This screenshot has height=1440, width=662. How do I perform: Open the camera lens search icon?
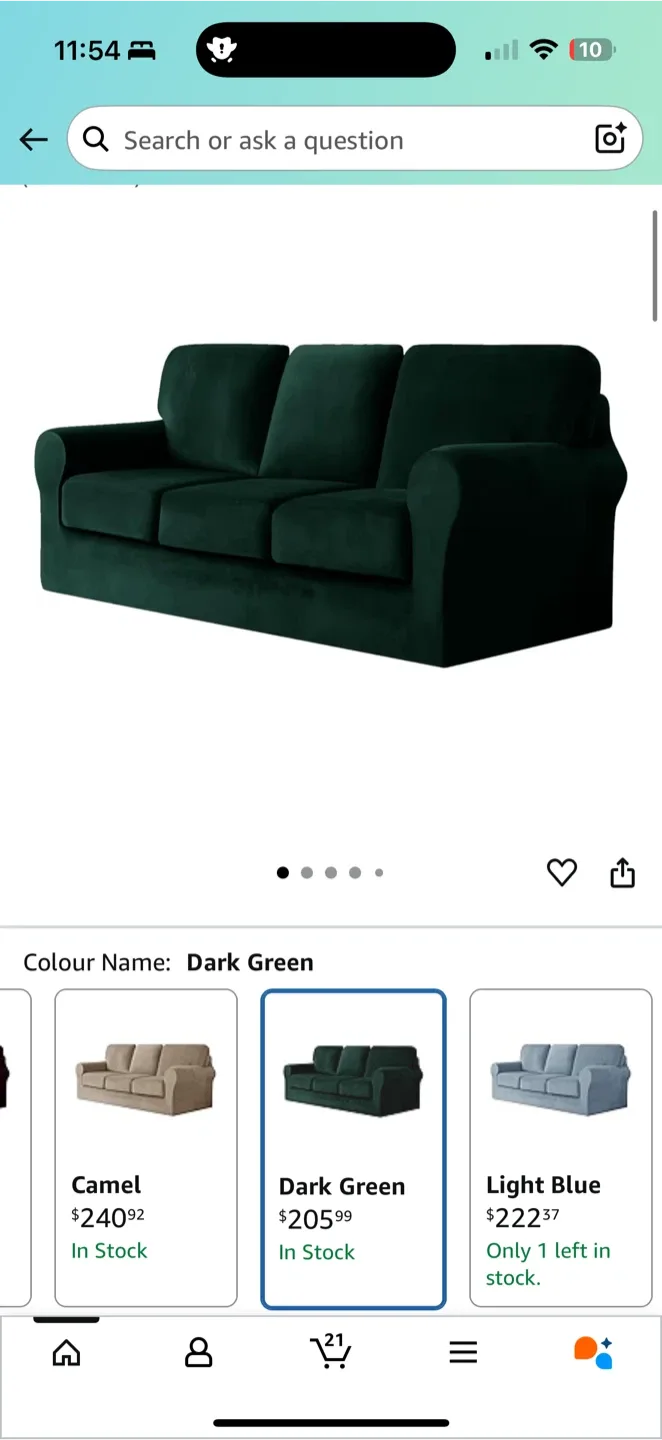(610, 139)
